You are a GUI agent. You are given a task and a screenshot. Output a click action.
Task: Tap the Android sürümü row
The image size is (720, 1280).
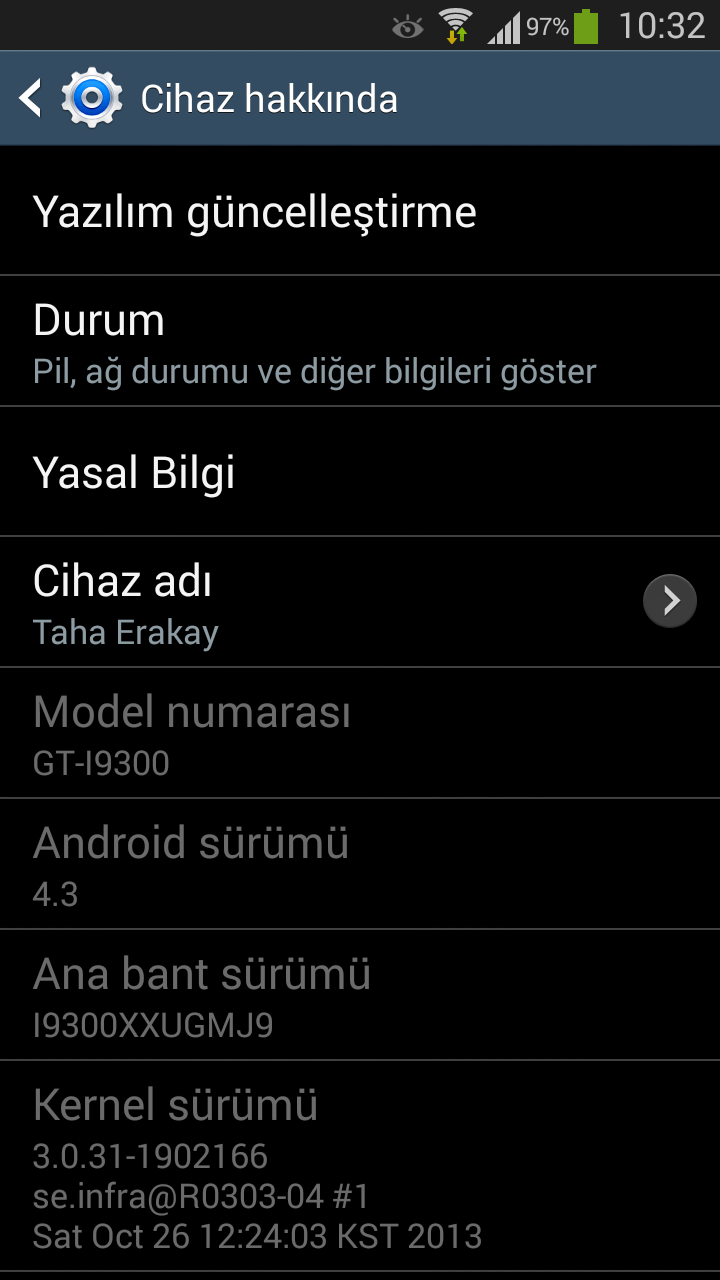coord(360,864)
